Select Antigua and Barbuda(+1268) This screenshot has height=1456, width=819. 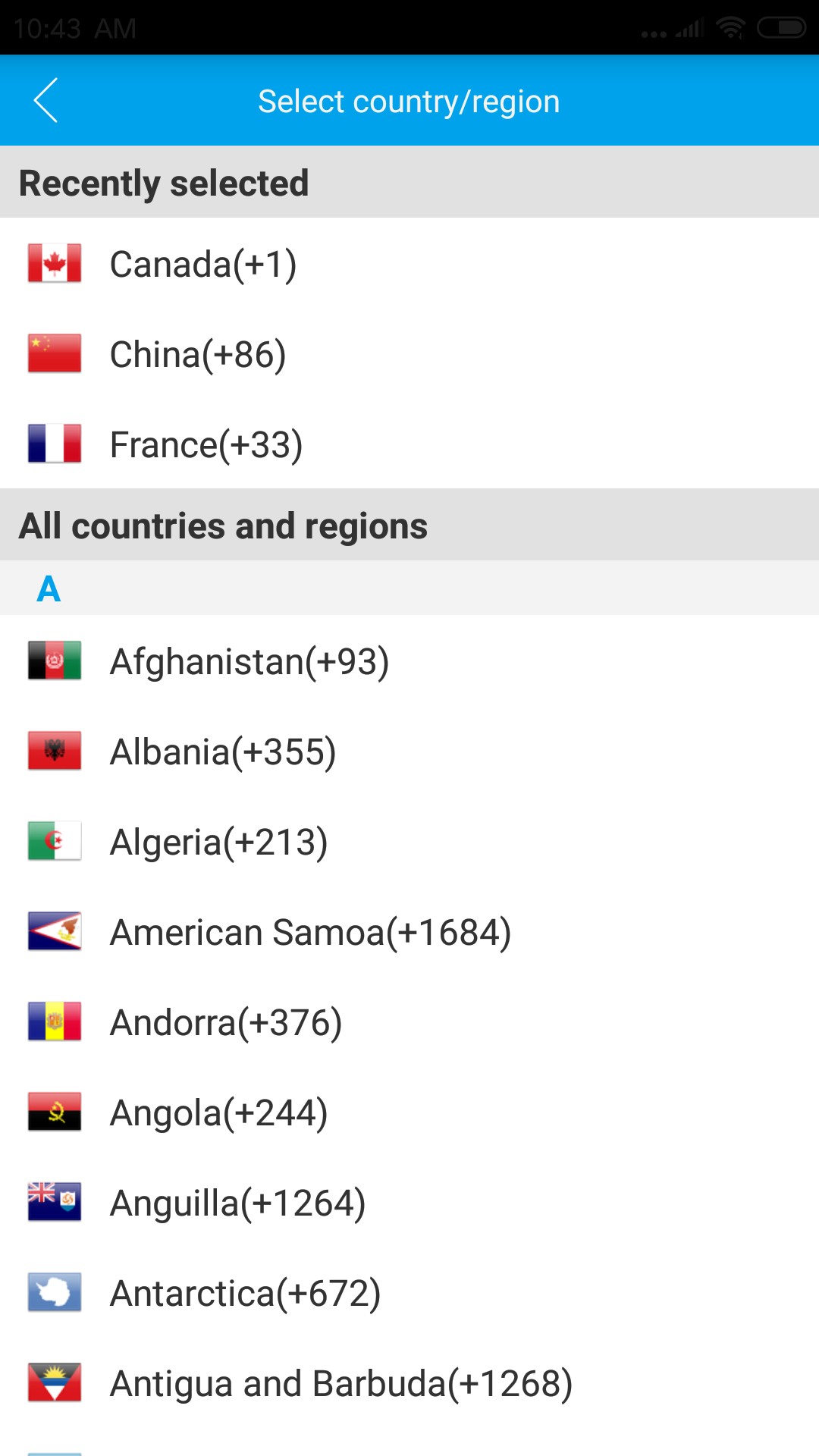[x=341, y=1383]
